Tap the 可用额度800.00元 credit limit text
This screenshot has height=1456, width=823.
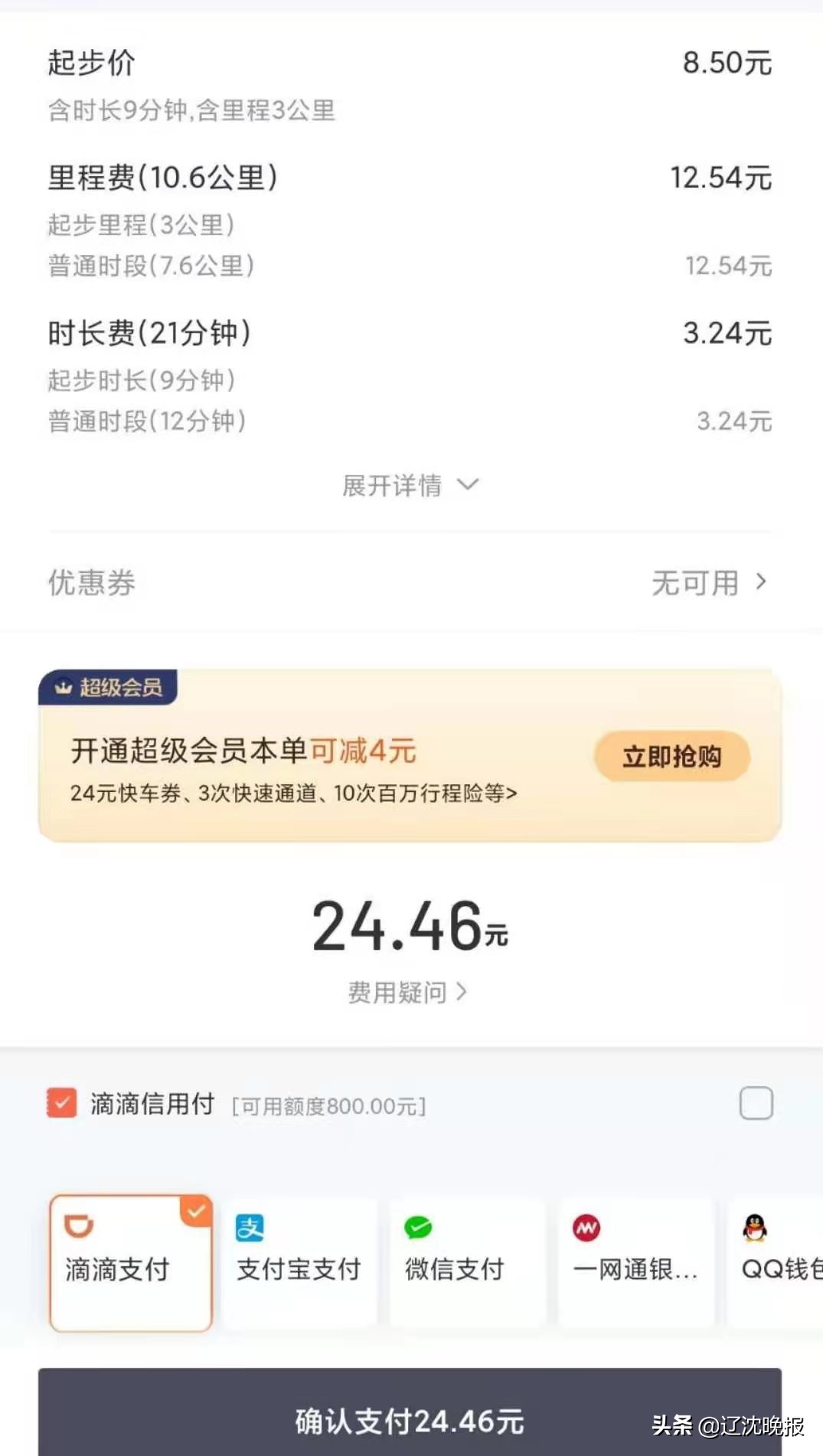pyautogui.click(x=328, y=1105)
